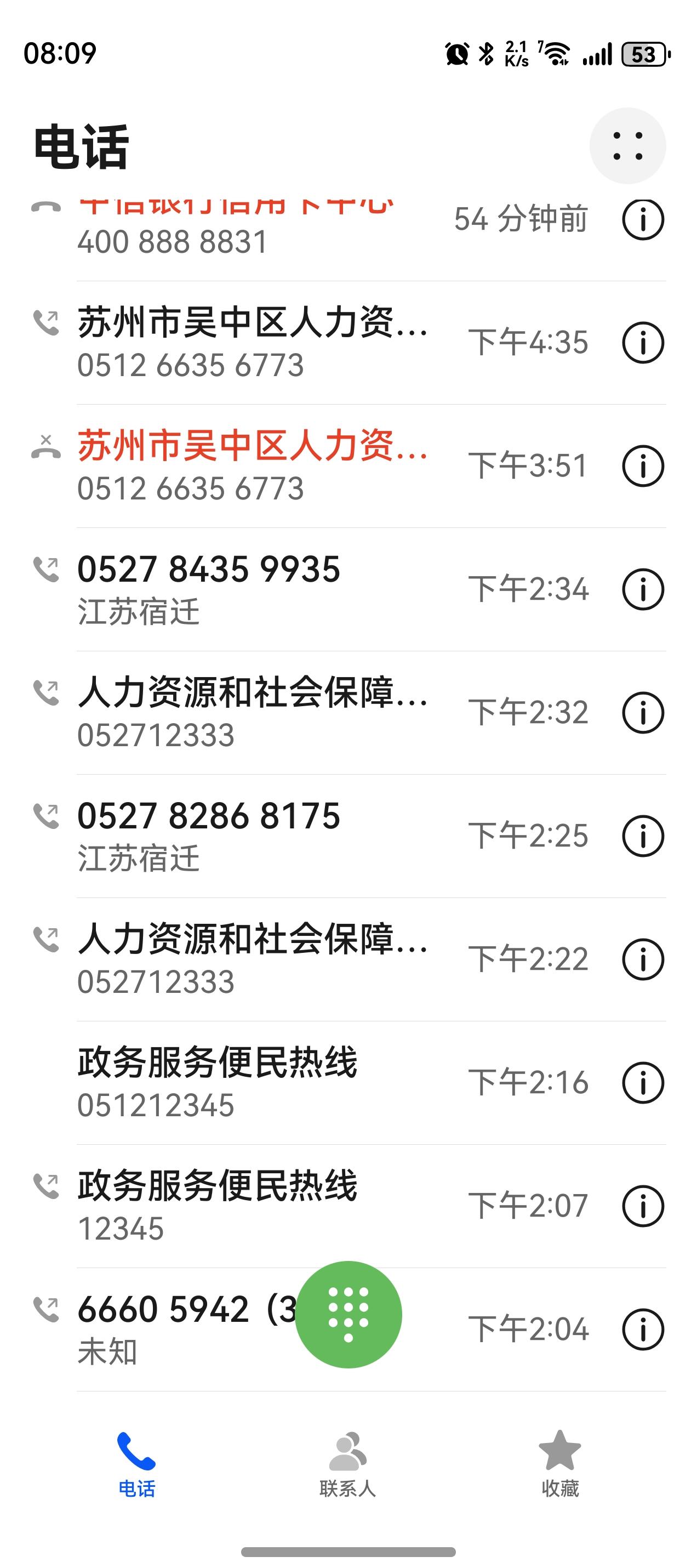Screen dimensions: 697x1568
Task: Open details for the 下午2:25 call
Action: pyautogui.click(x=643, y=836)
